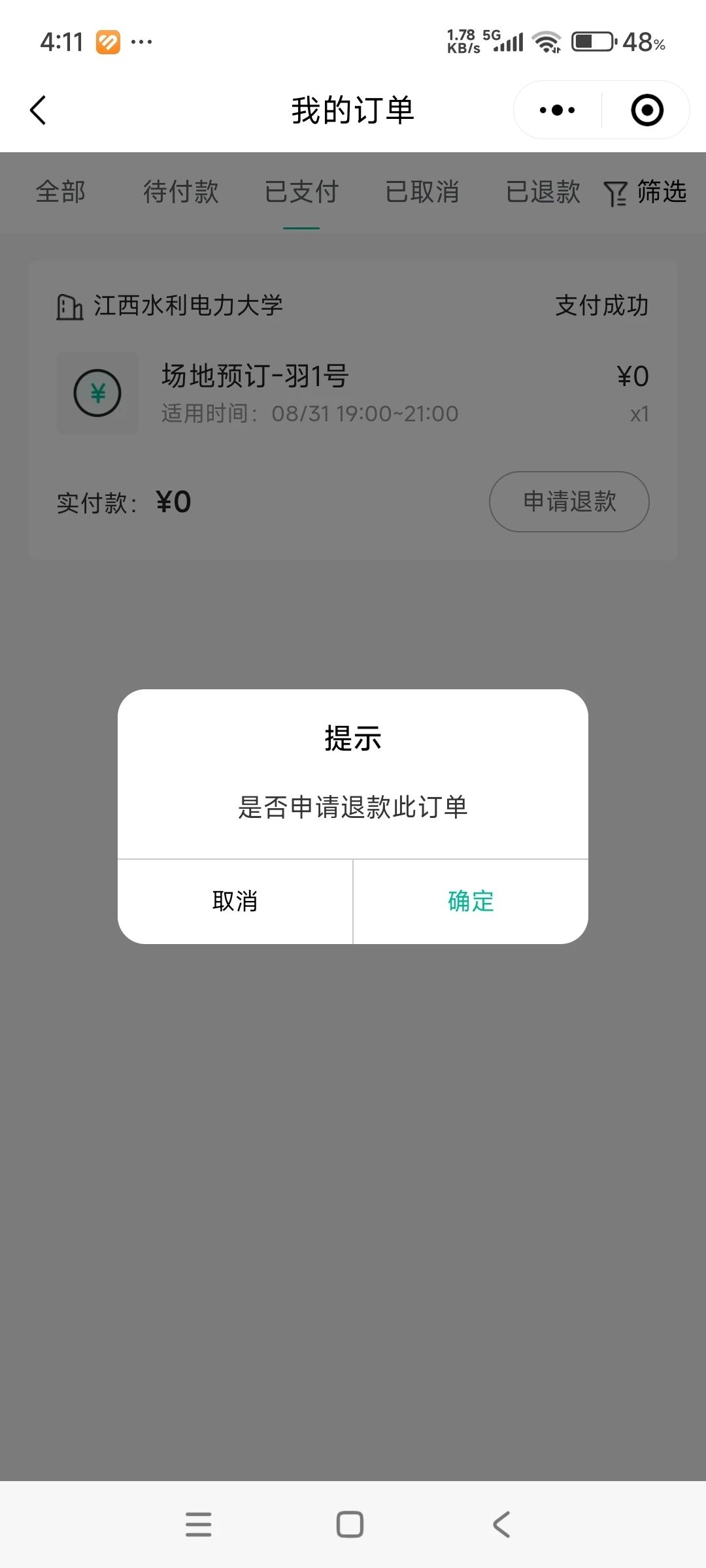706x1568 pixels.
Task: Close the mini-program via the circle icon
Action: coord(647,110)
